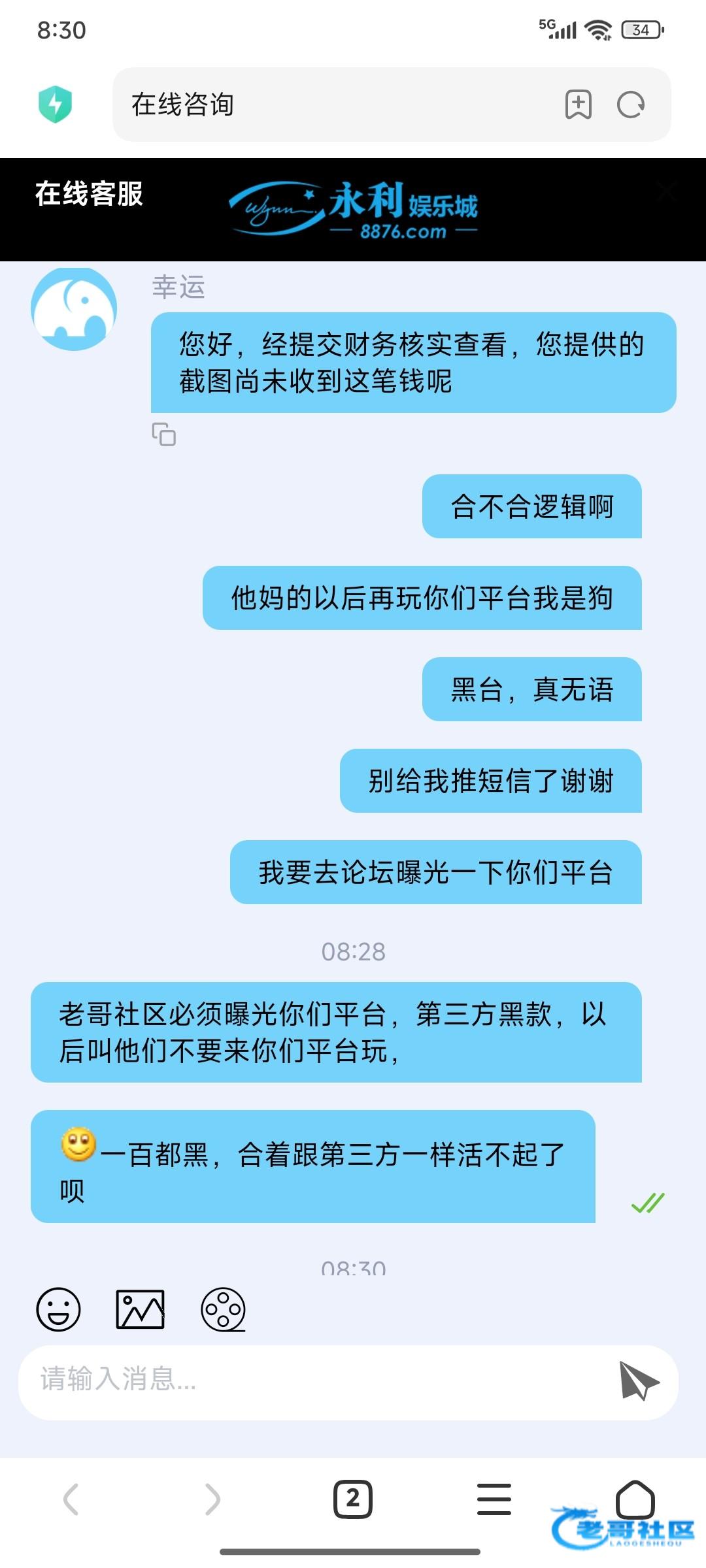Go forward in browser history
This screenshot has width=706, height=1568.
[x=212, y=1499]
